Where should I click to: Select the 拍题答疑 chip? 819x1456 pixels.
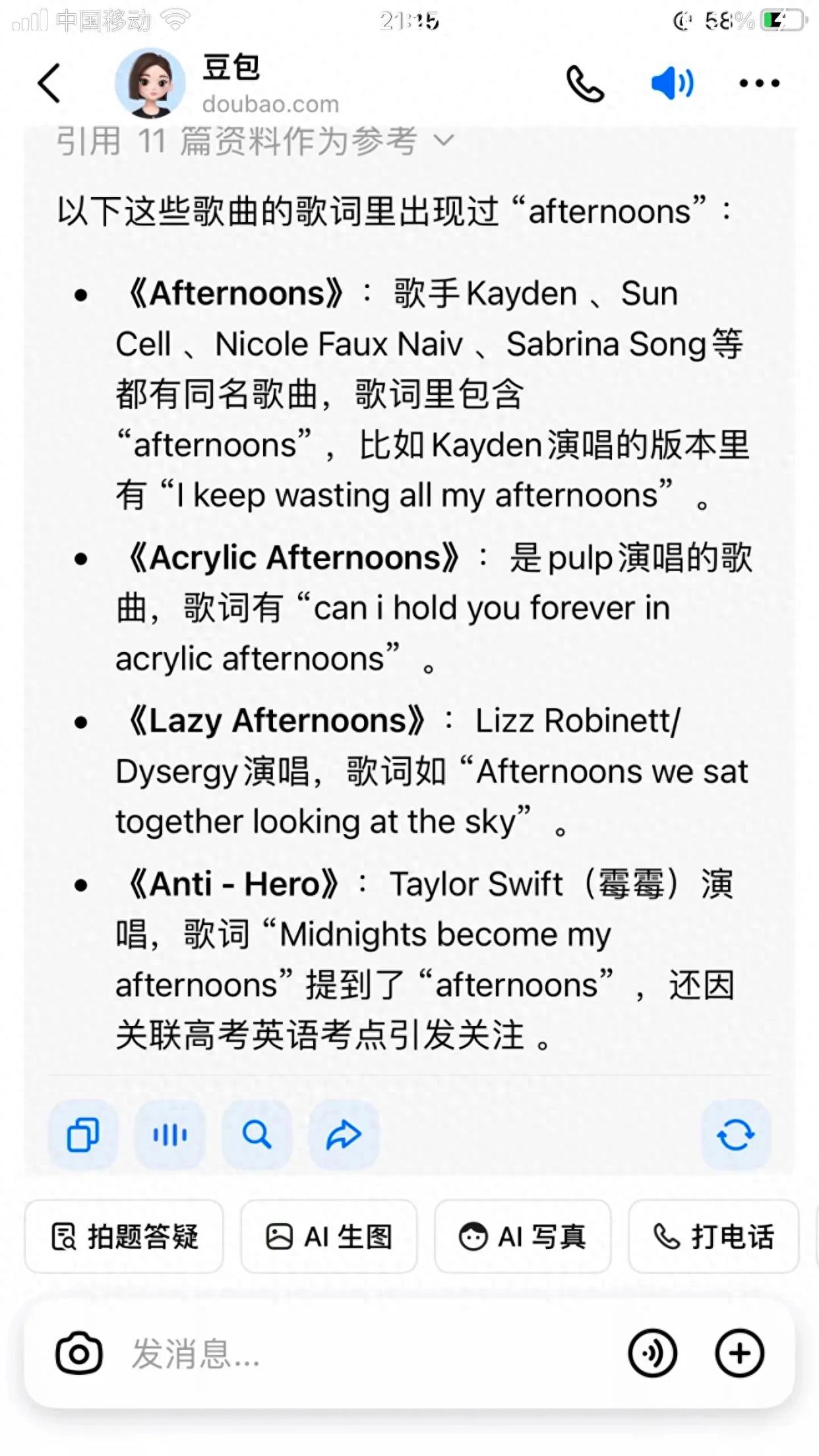[125, 1236]
